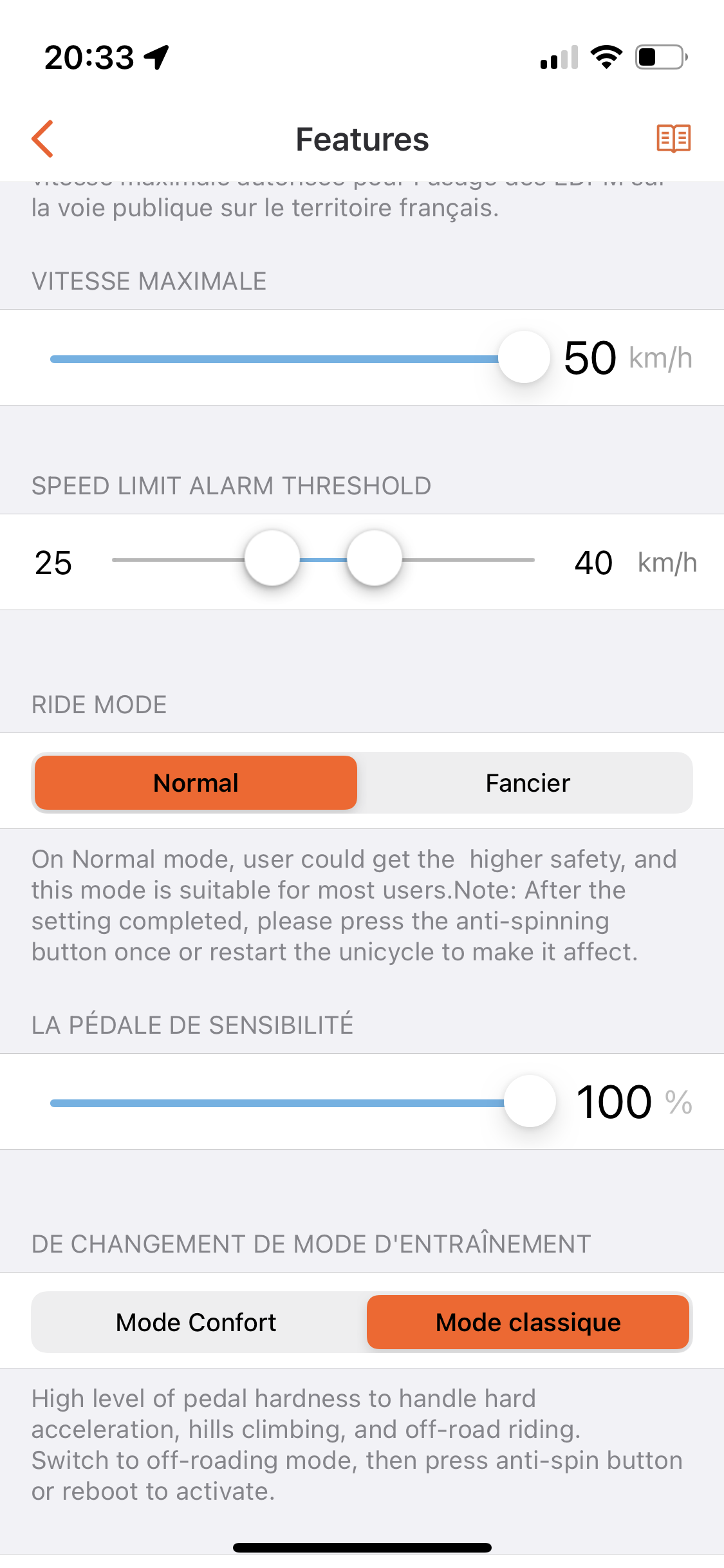Open the manual book icon

(673, 138)
